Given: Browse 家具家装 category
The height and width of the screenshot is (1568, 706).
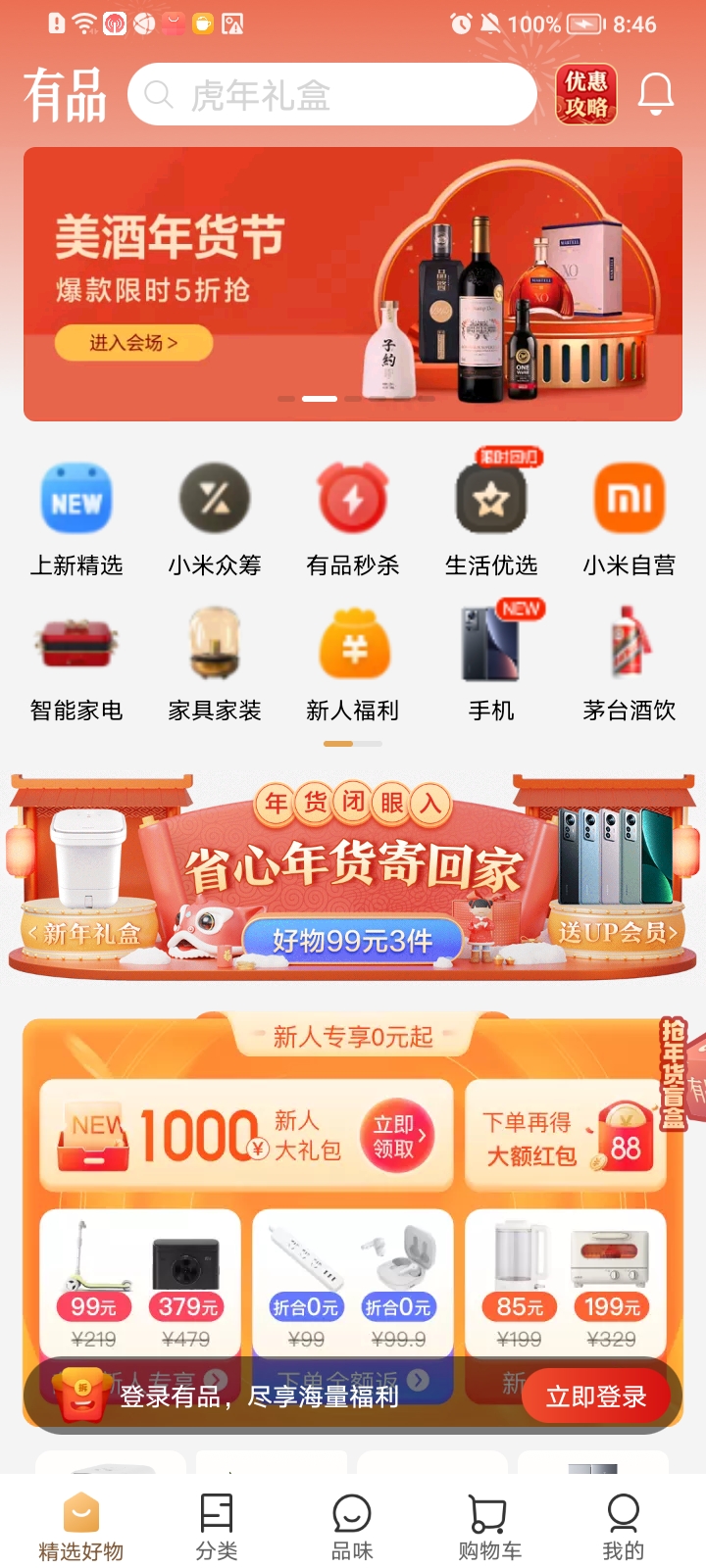Looking at the screenshot, I should click(215, 664).
